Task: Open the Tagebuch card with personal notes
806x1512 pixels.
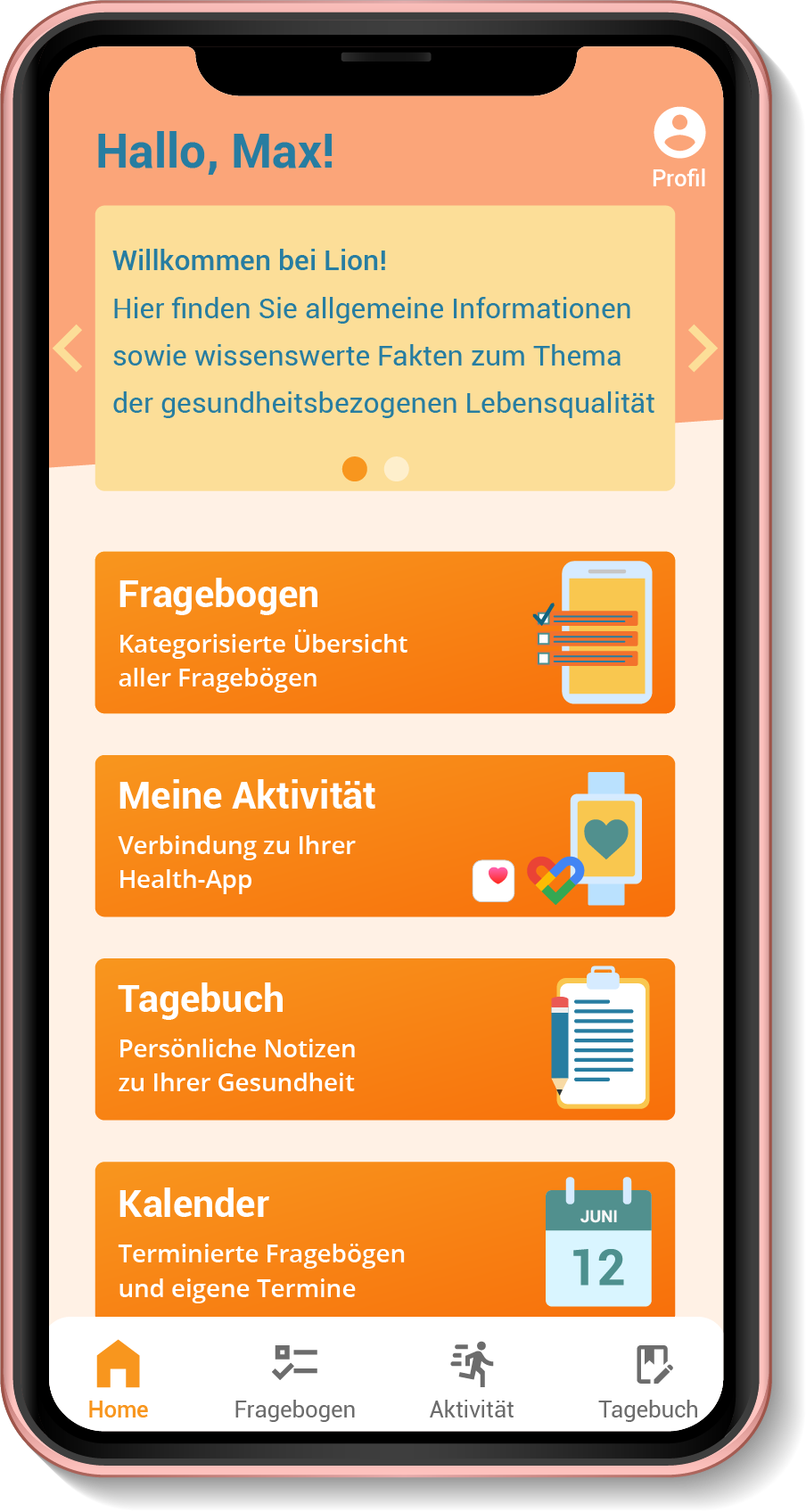Action: 385,1039
